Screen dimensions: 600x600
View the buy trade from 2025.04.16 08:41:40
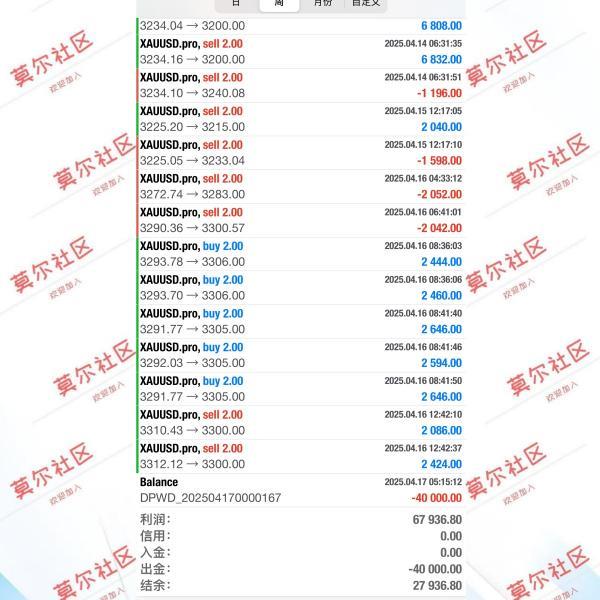click(x=300, y=322)
